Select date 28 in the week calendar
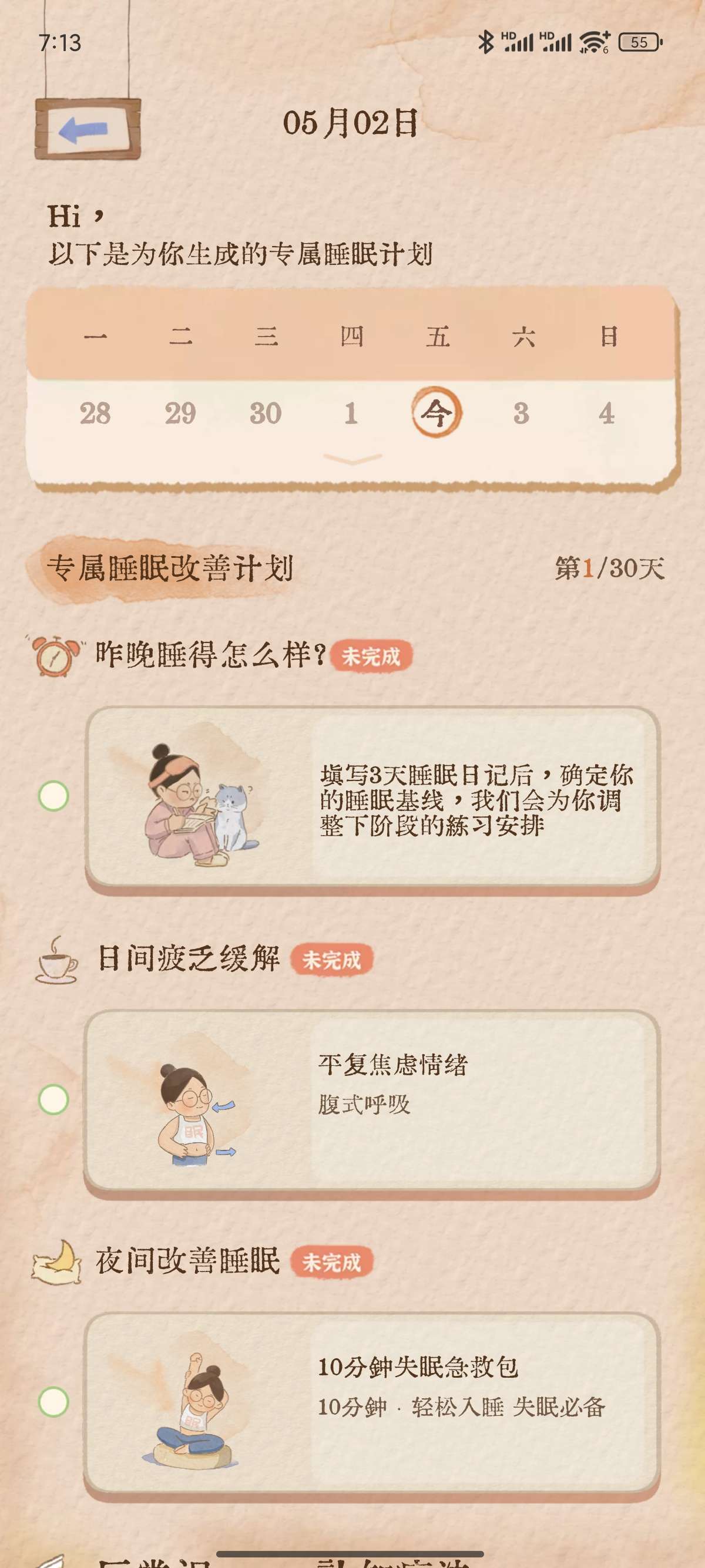Viewport: 705px width, 1568px height. [95, 414]
